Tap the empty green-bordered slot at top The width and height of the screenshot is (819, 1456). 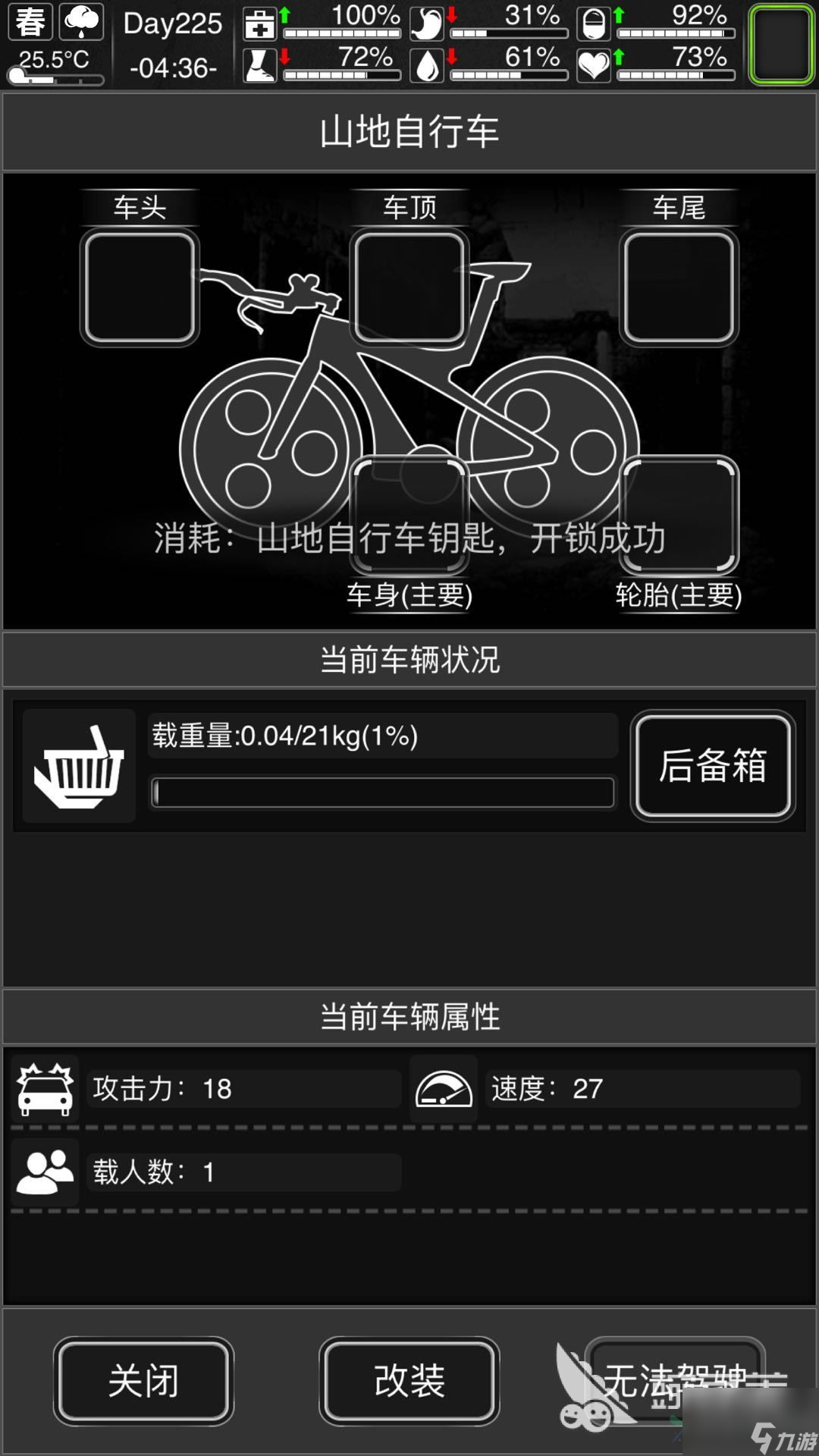click(x=781, y=43)
